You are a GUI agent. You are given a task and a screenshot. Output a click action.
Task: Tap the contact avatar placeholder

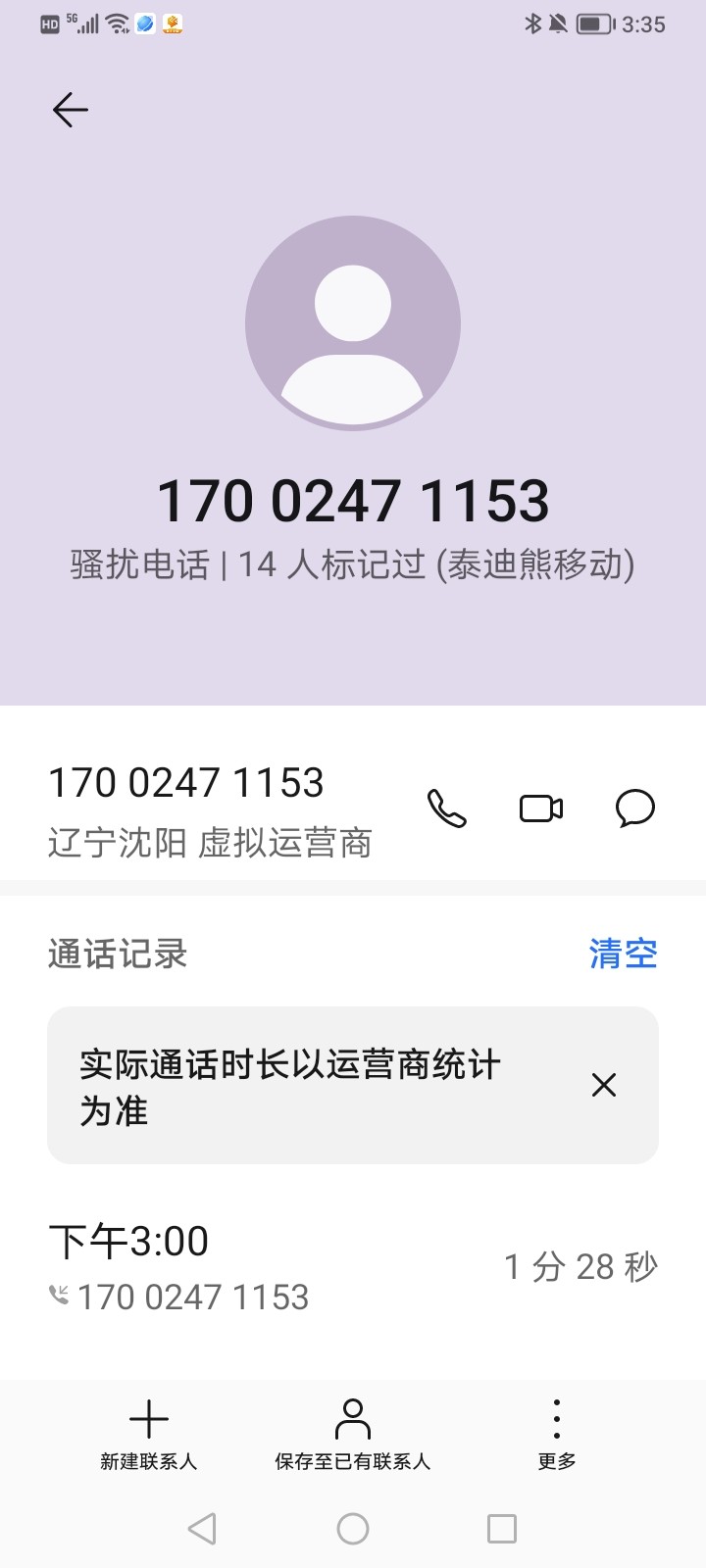(353, 323)
